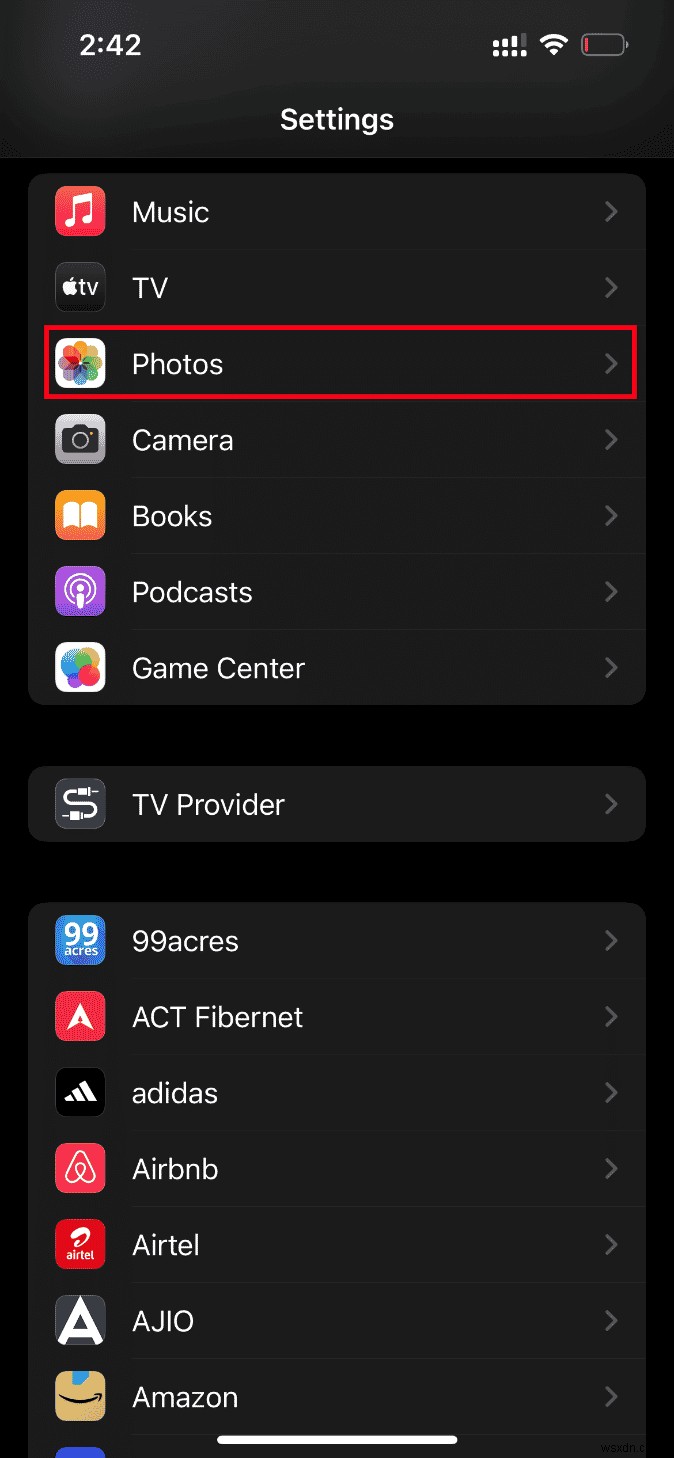The height and width of the screenshot is (1458, 674).
Task: Open Camera settings
Action: click(x=337, y=440)
